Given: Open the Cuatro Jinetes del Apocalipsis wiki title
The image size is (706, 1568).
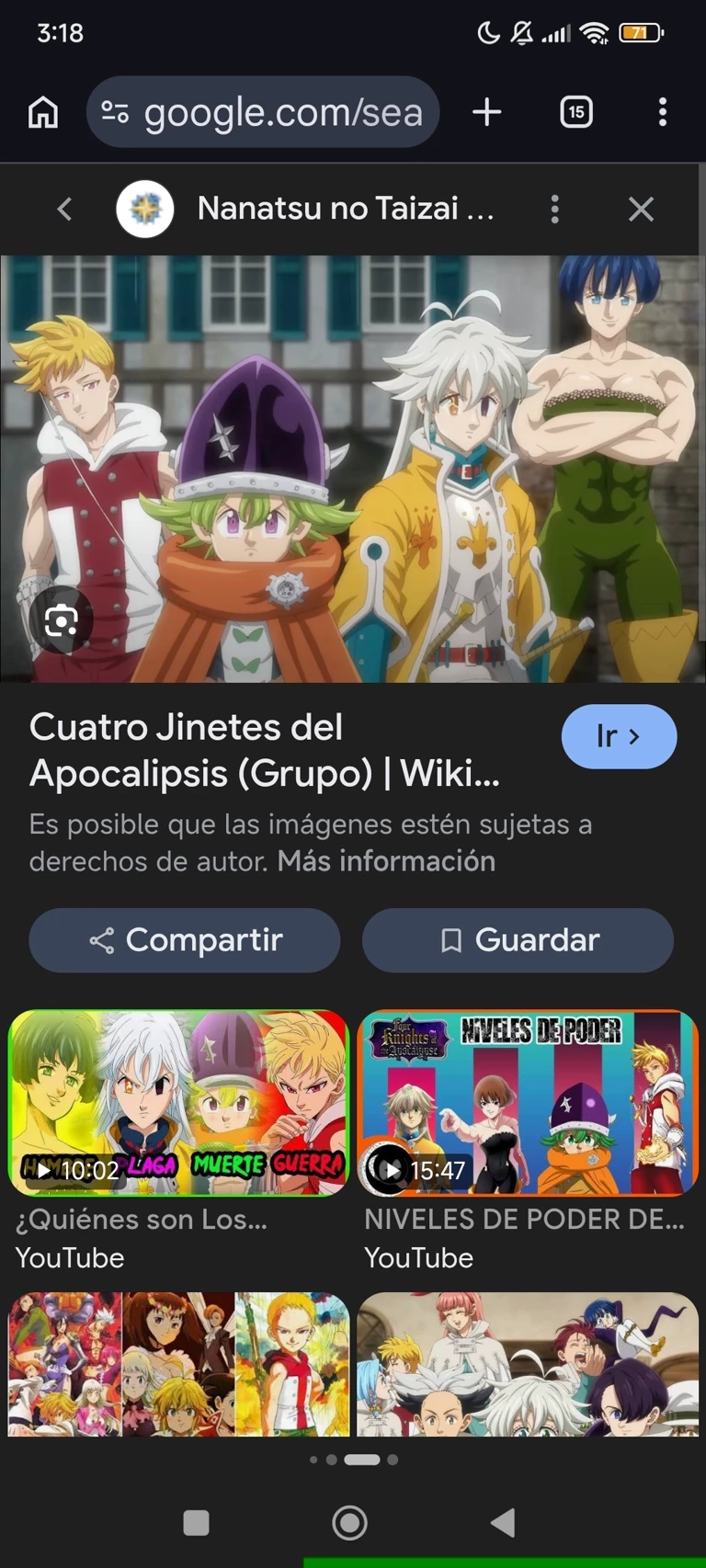Looking at the screenshot, I should tap(265, 750).
